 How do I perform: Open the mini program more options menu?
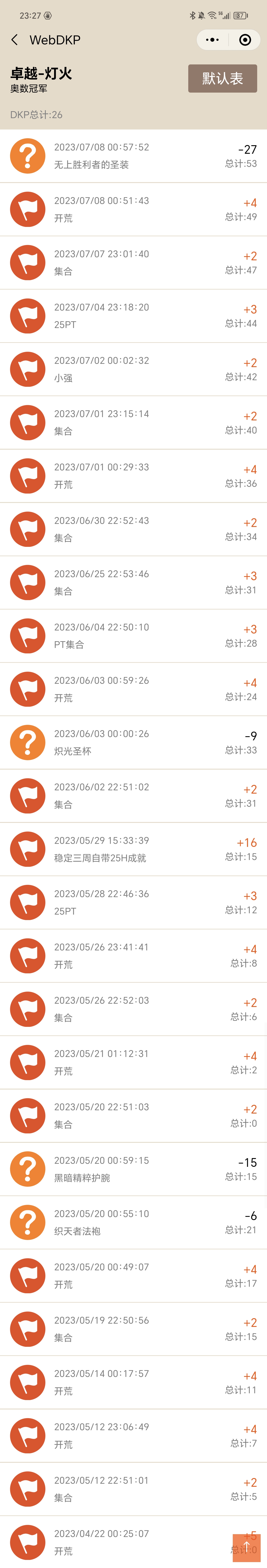click(x=212, y=40)
